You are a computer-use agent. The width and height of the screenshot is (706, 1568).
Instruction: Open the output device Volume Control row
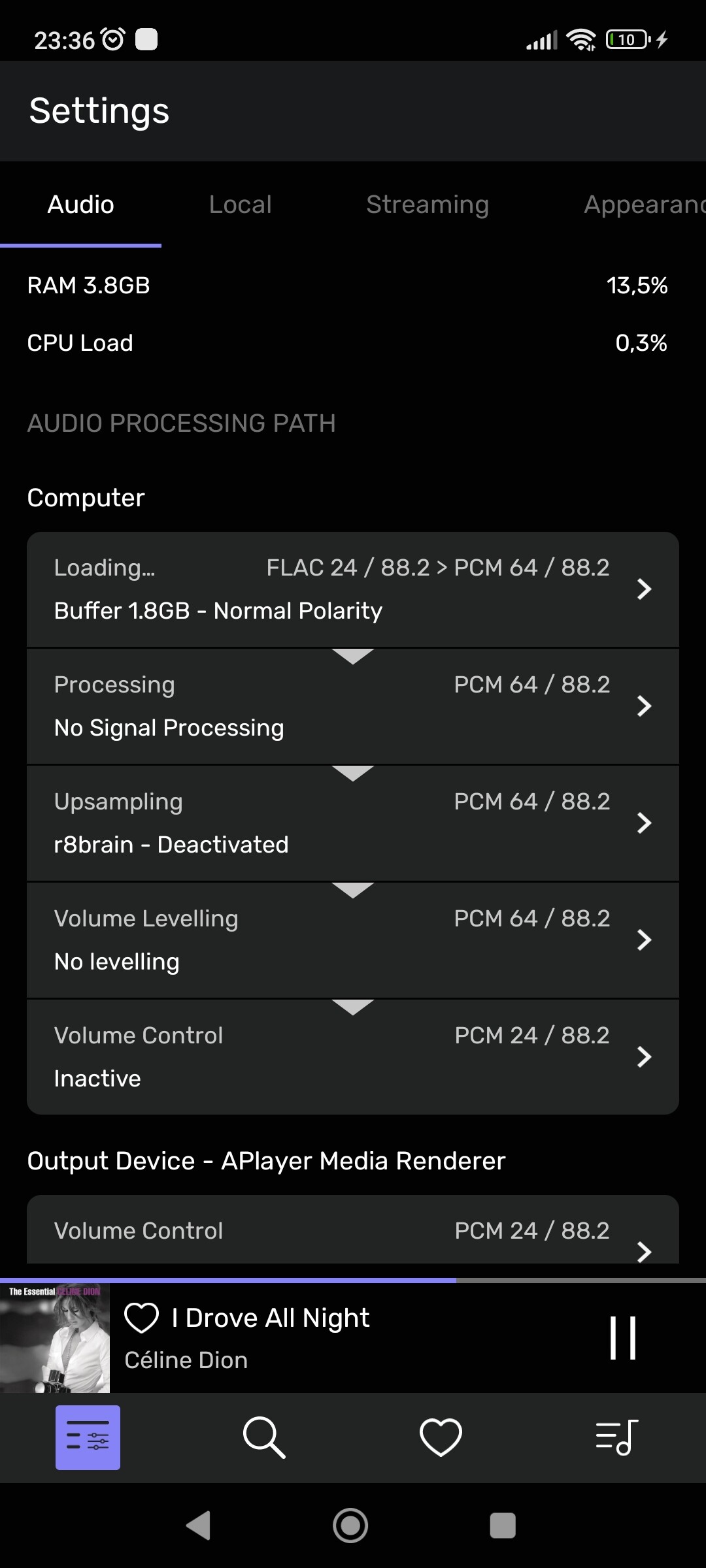point(353,1230)
